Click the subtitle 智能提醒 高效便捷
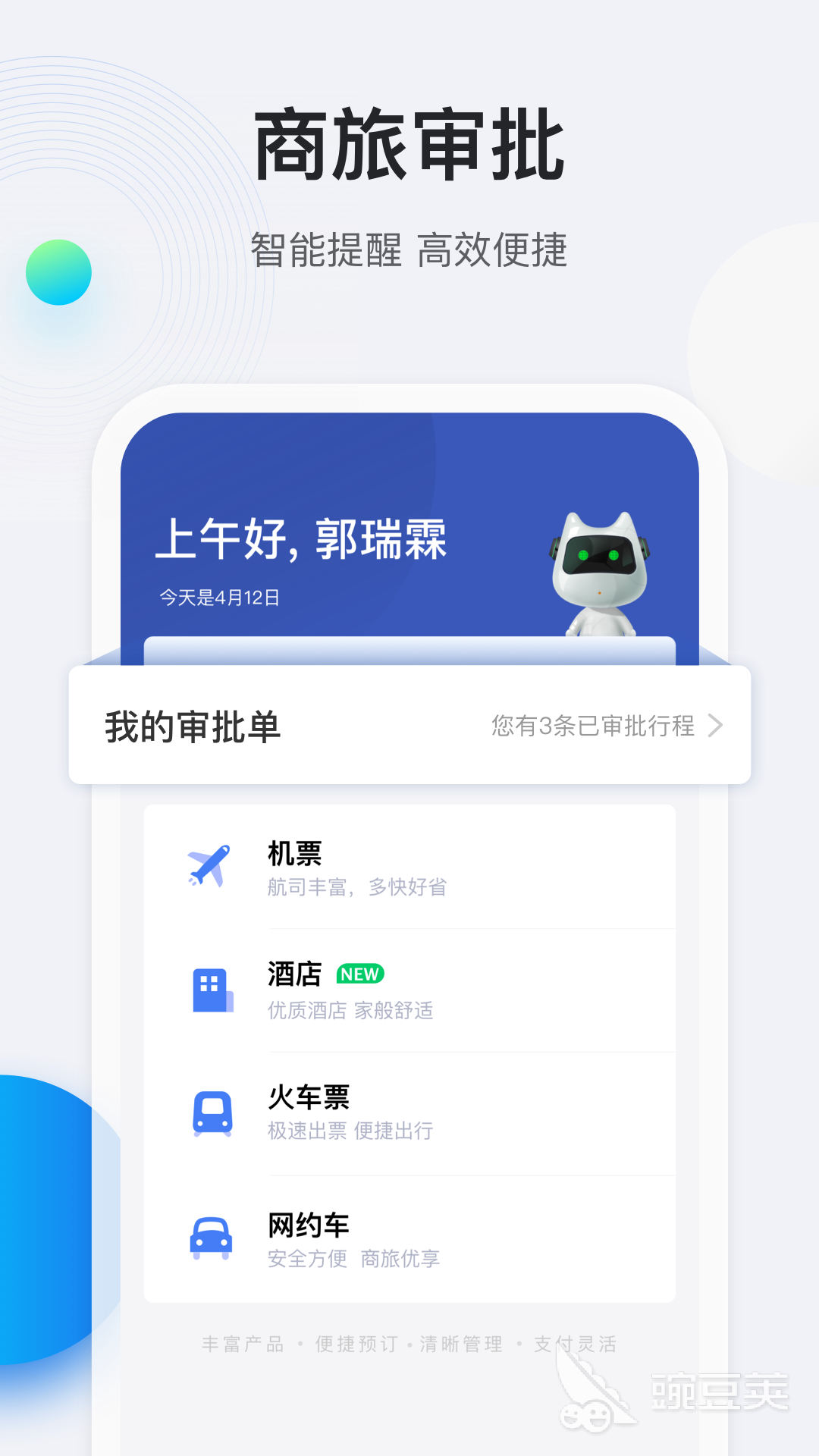819x1456 pixels. click(x=409, y=248)
